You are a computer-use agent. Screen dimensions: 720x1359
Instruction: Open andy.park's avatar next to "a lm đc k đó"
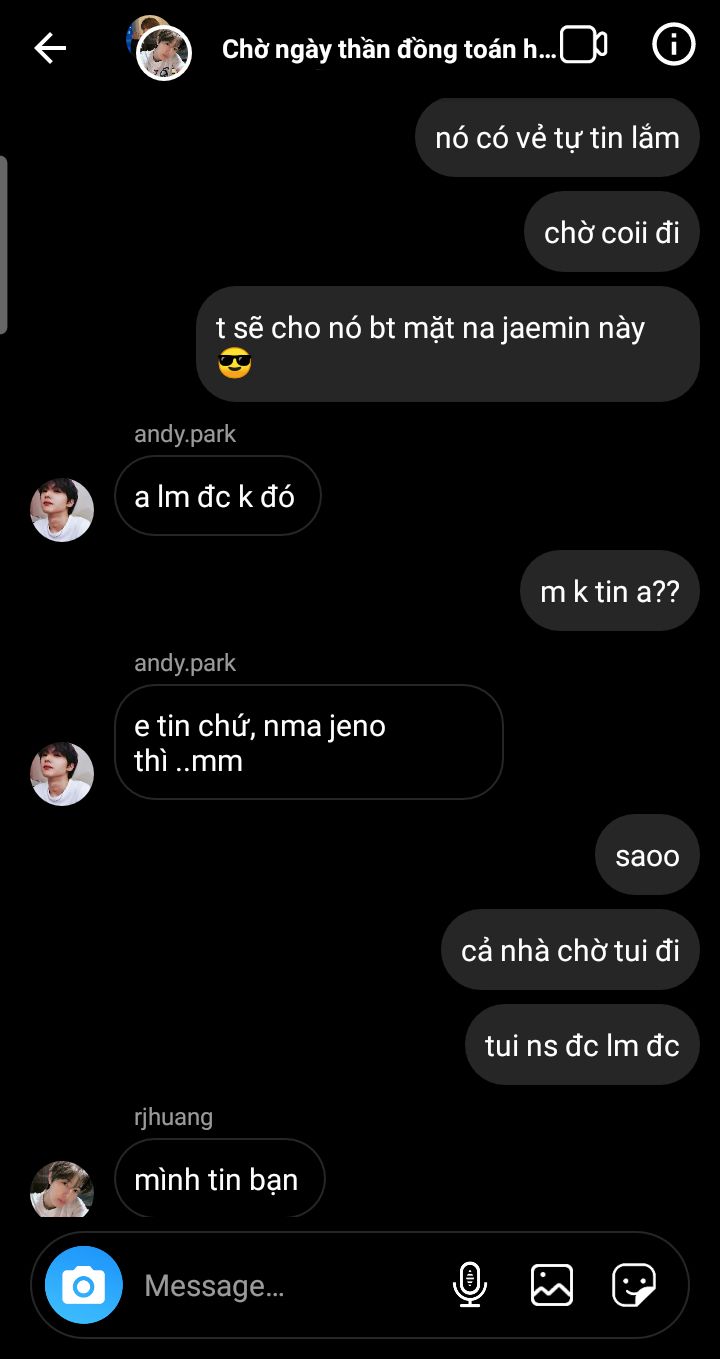point(62,510)
